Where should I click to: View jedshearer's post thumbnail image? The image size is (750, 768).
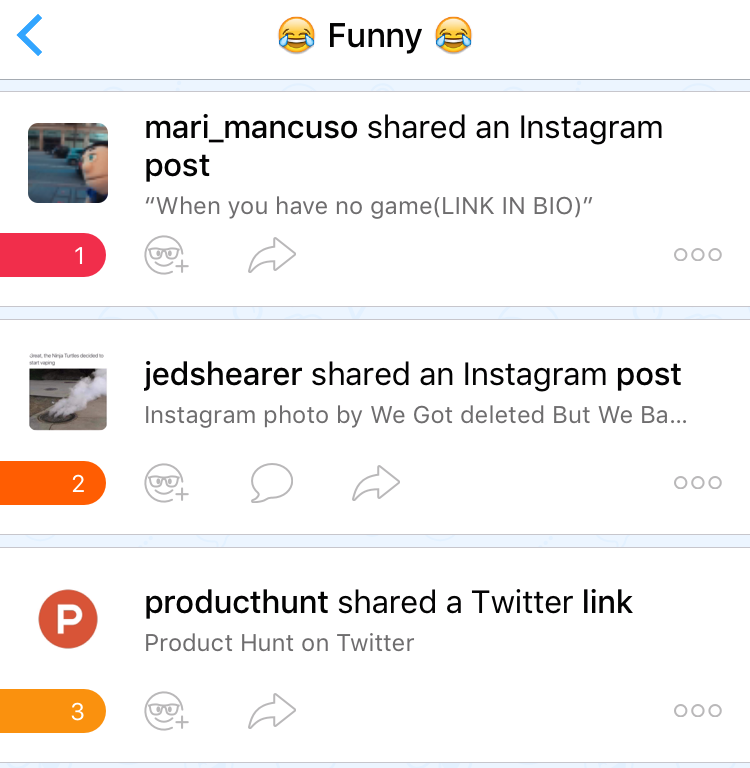pos(68,391)
